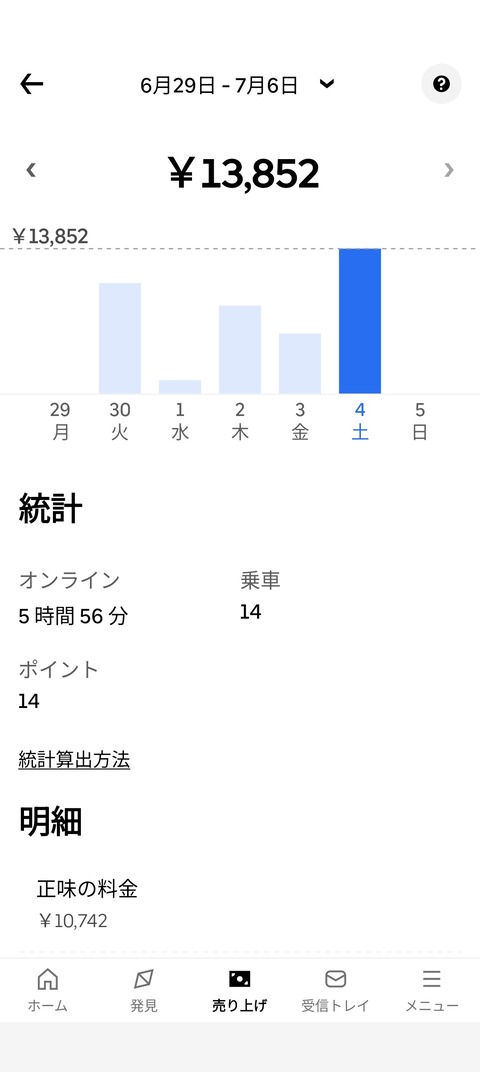Open the 6月29日 - 7月6日 date range dropdown
480x1072 pixels.
pos(237,85)
